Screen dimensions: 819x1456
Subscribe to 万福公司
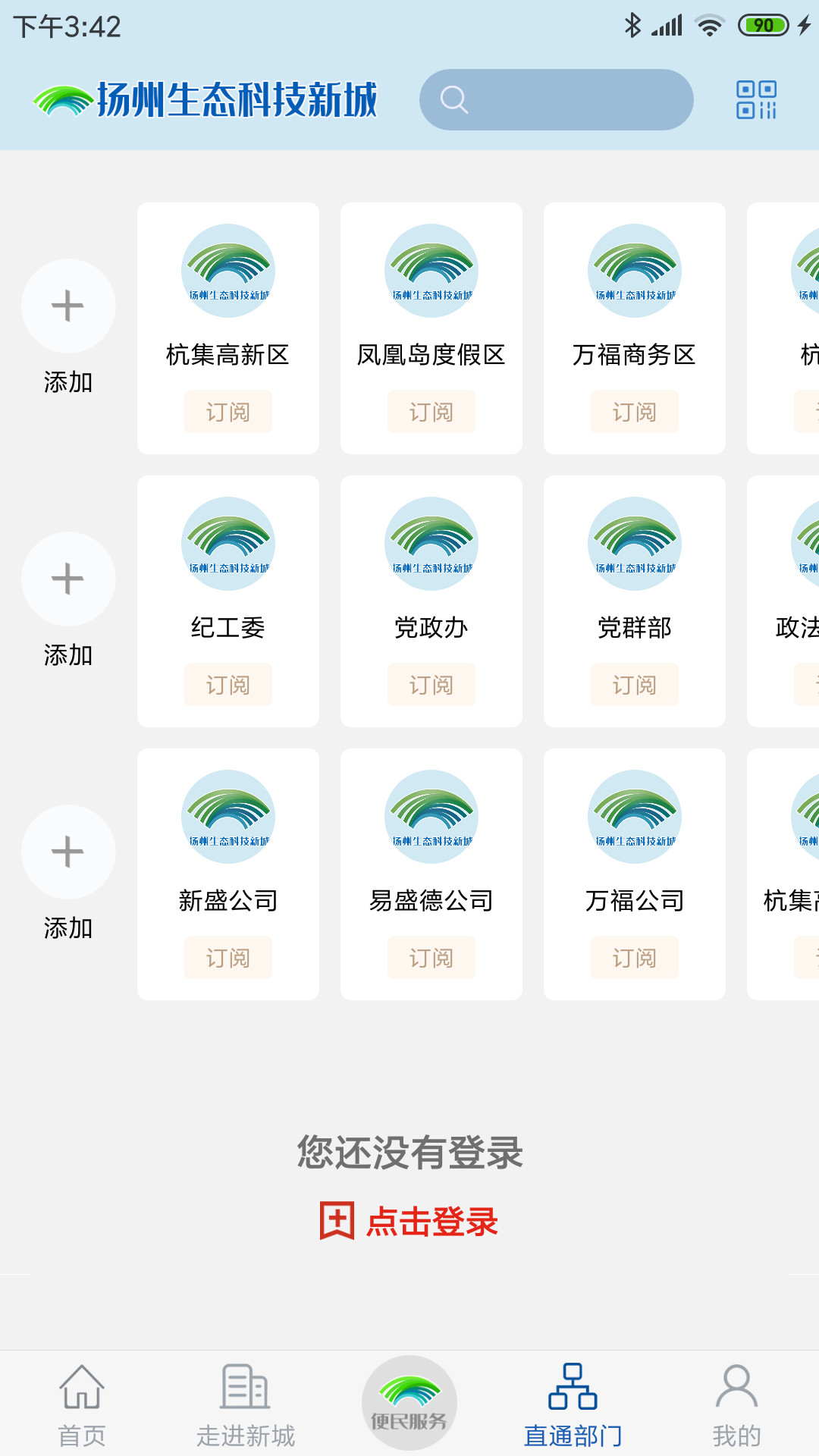634,958
